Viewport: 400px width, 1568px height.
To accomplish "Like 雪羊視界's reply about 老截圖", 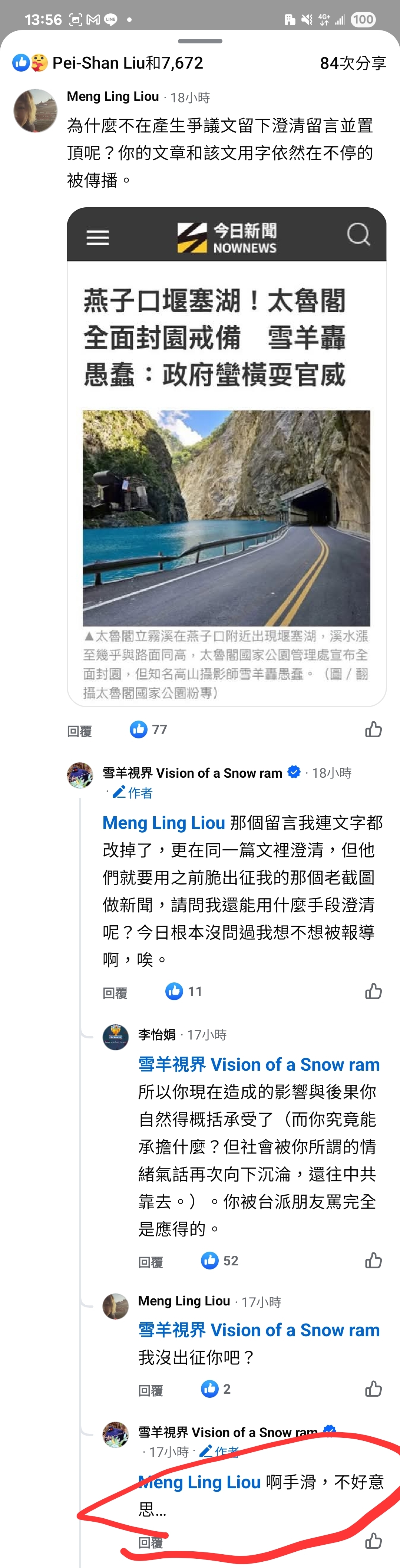I will pos(373,992).
